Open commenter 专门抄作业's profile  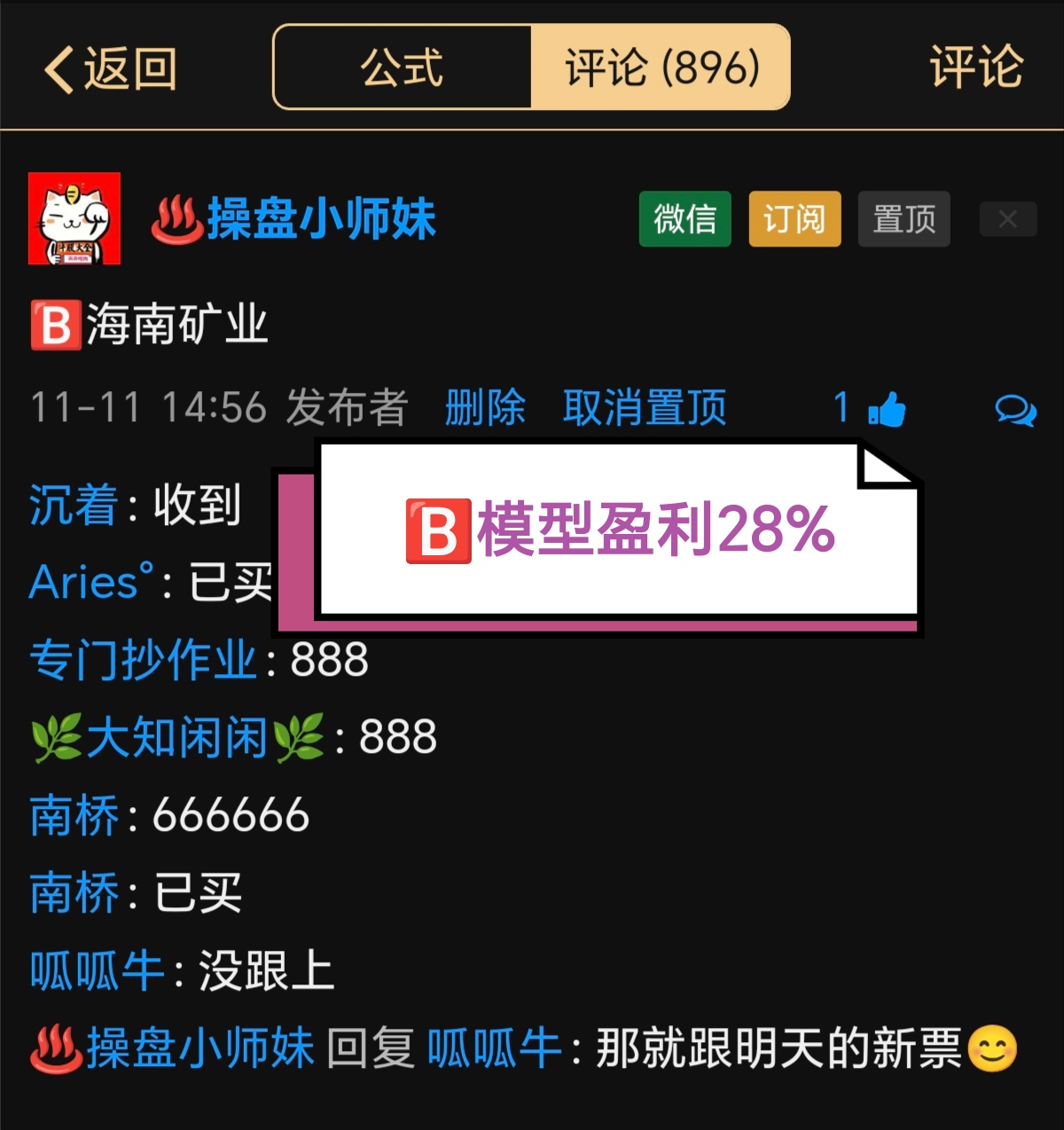[144, 660]
